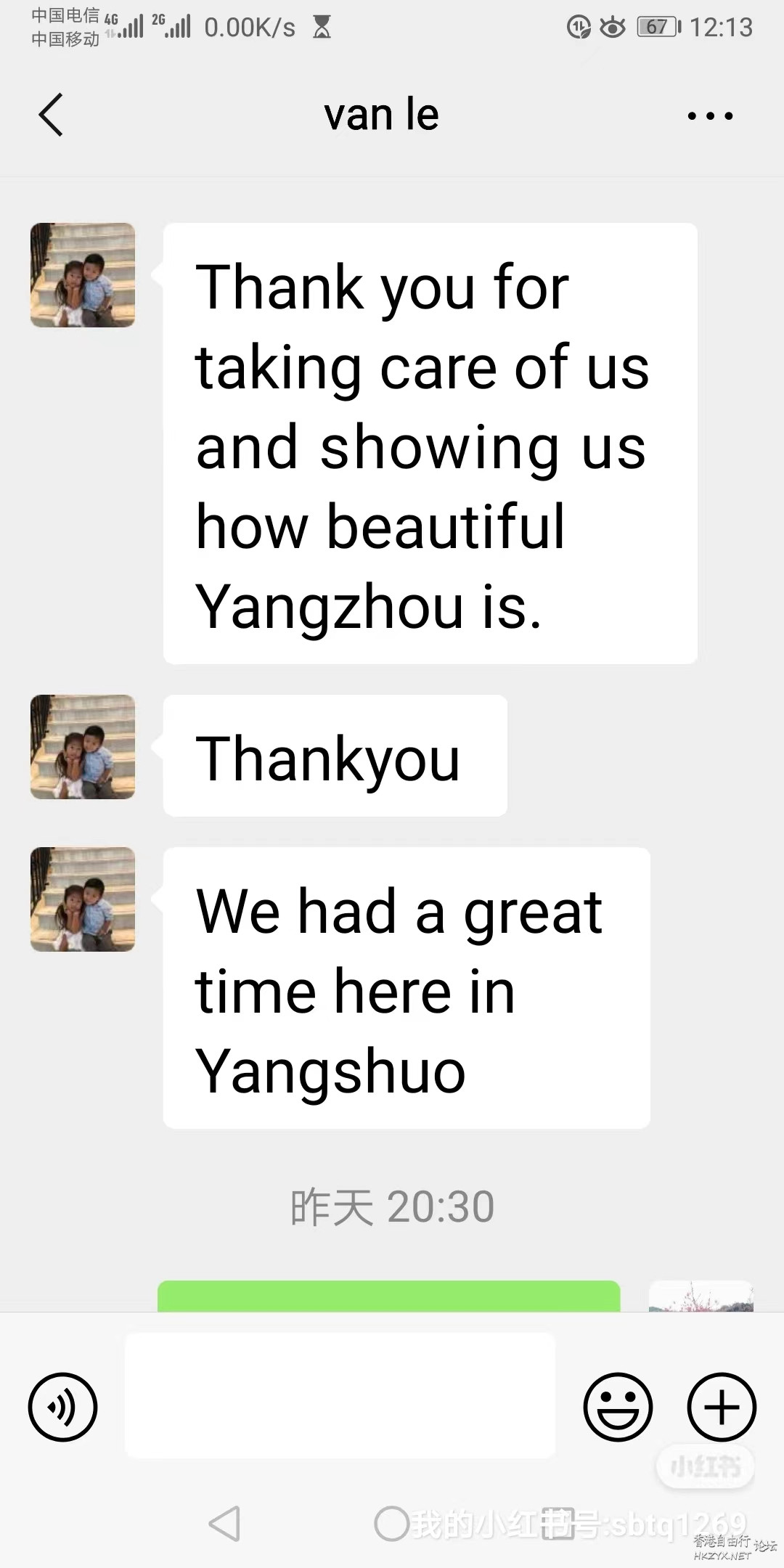Go back to the chat list

click(51, 115)
